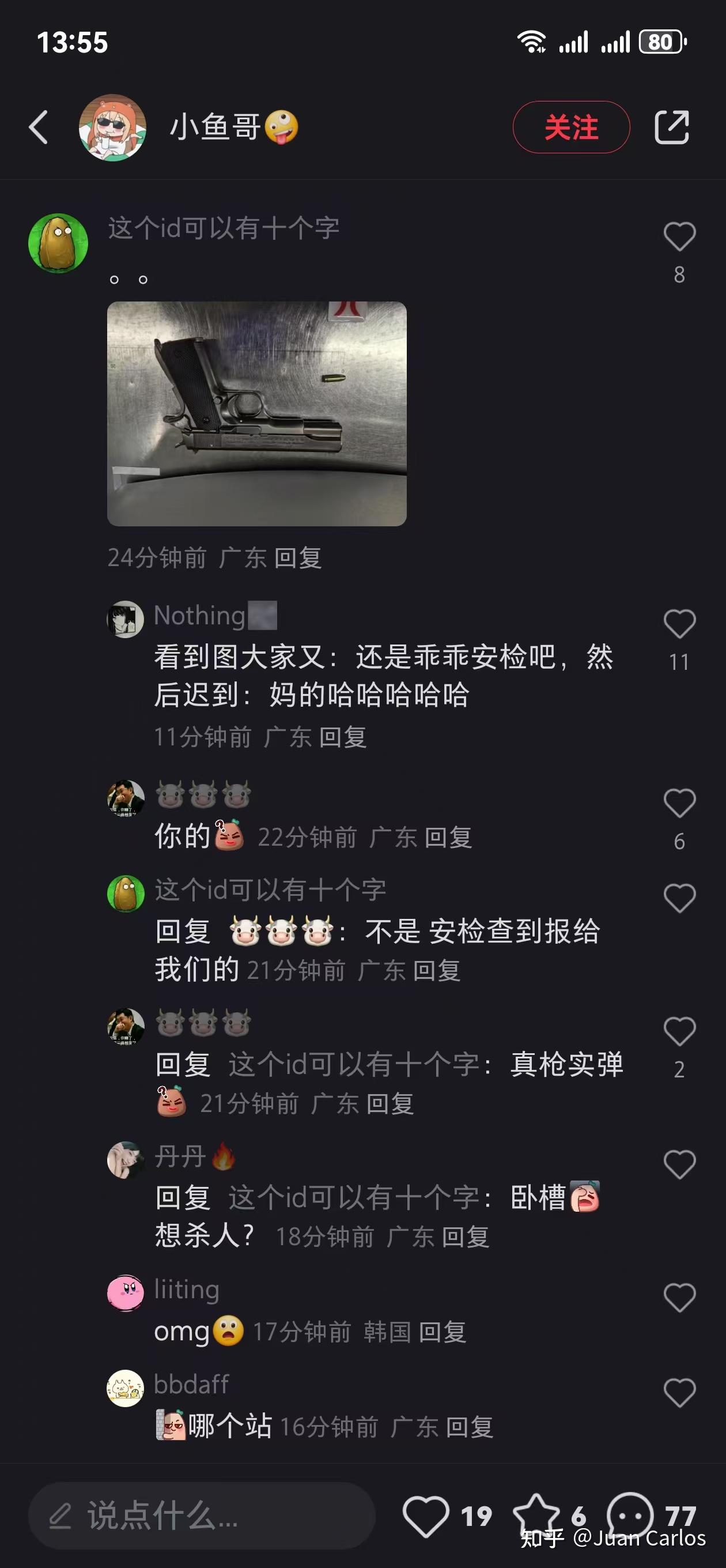
Task: Reply to Nothing's comment from 11分钟前
Action: 343,738
